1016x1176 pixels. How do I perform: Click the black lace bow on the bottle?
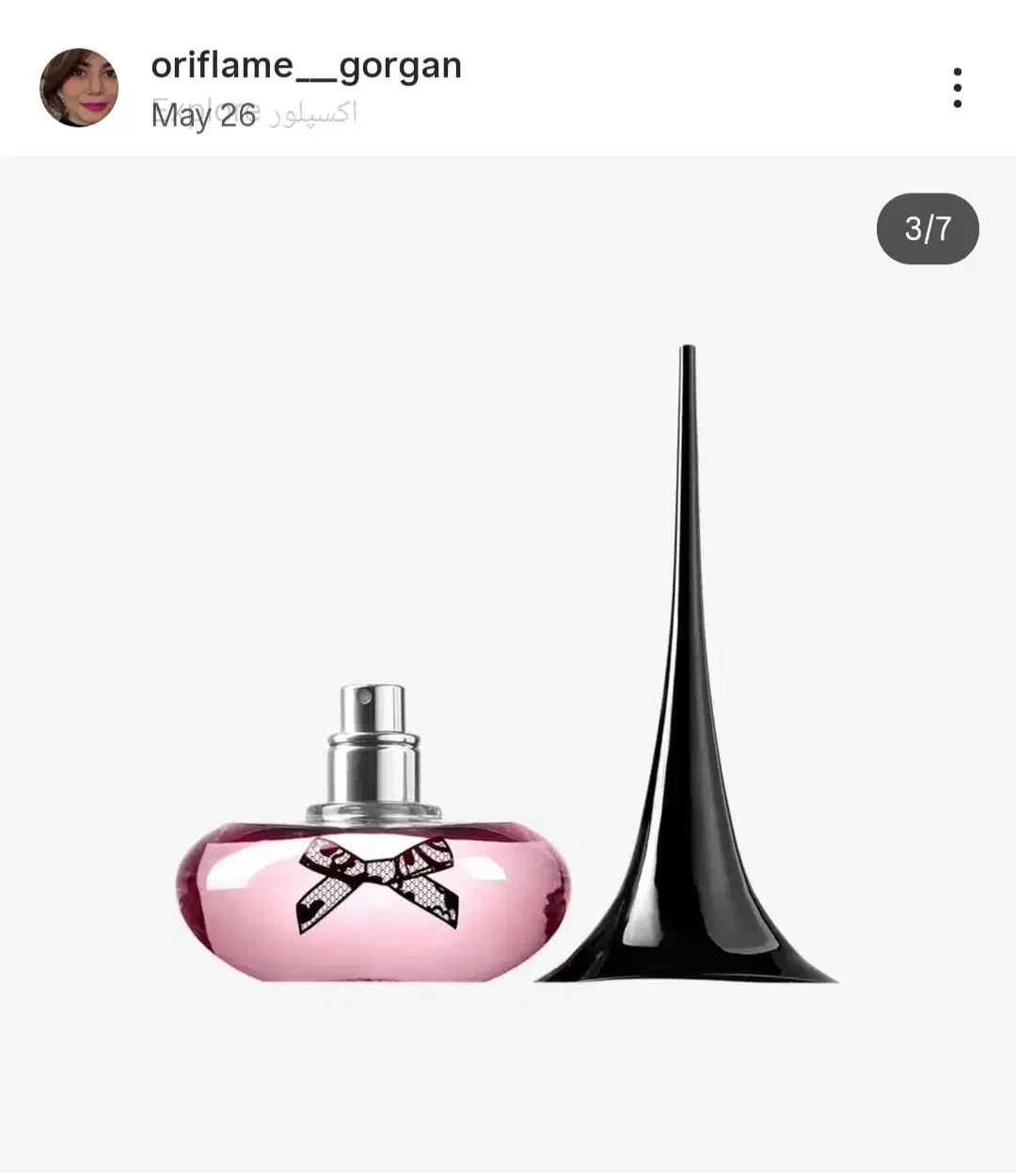pos(376,884)
